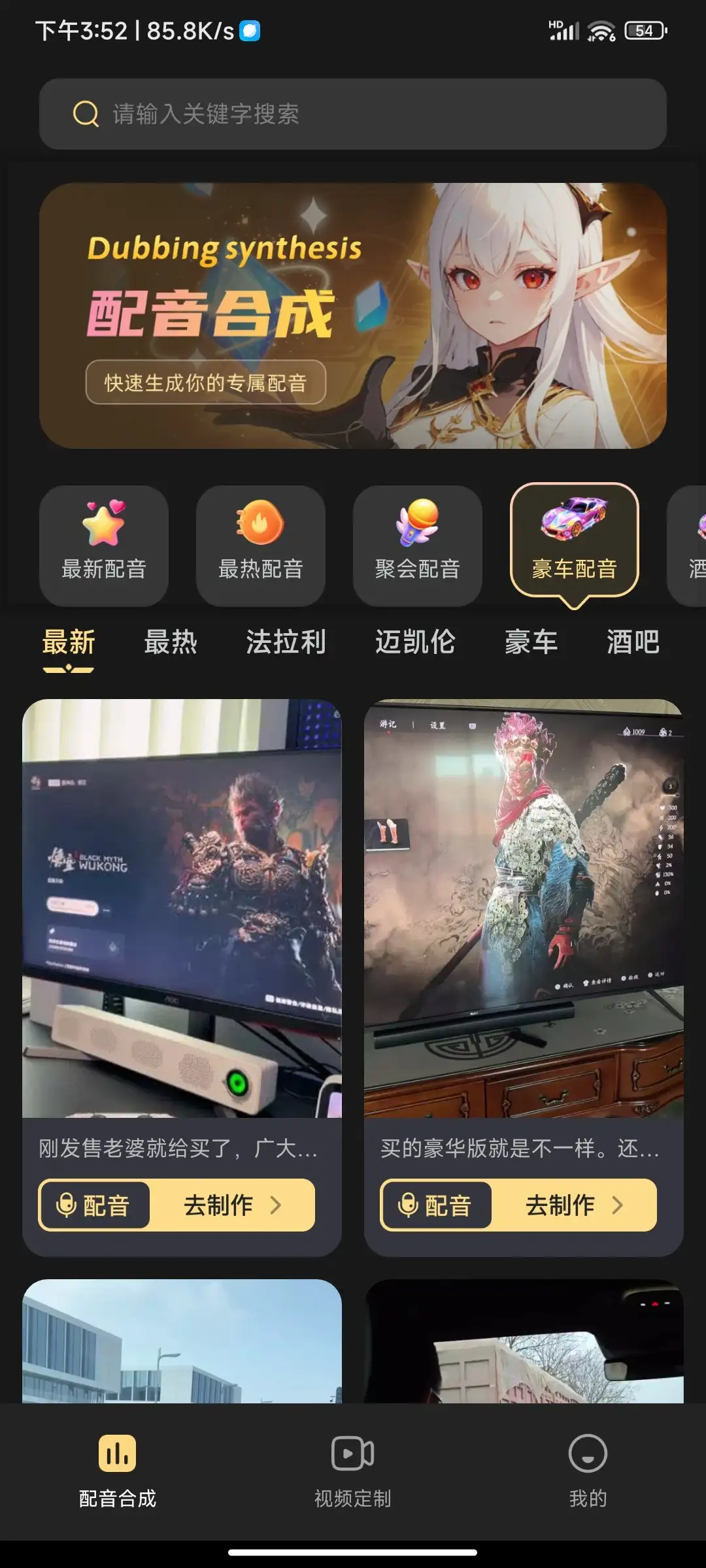Open the 最热配音 flame icon

(x=260, y=523)
